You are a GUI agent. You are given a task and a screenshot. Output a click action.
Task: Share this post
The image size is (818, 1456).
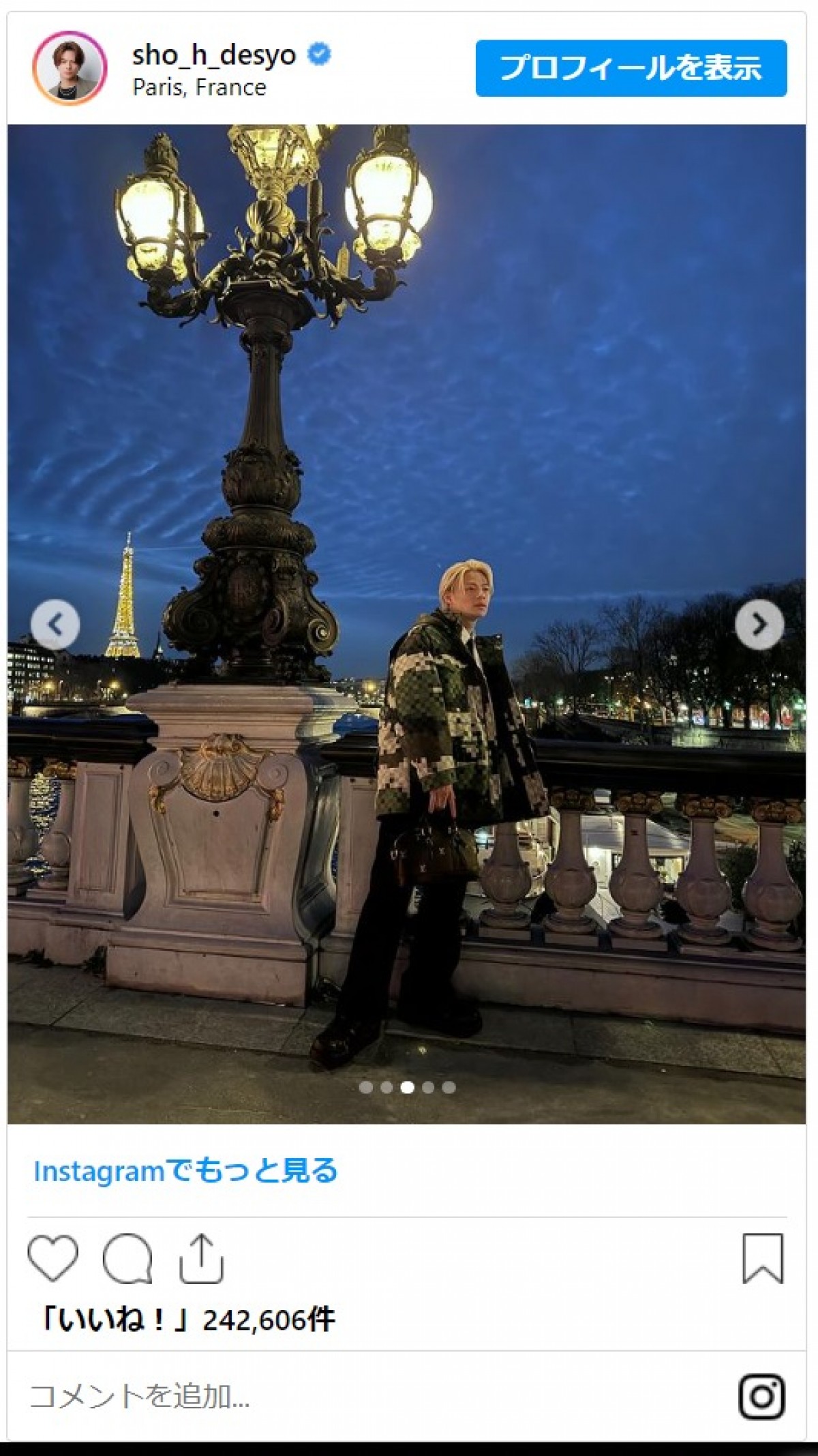201,1258
